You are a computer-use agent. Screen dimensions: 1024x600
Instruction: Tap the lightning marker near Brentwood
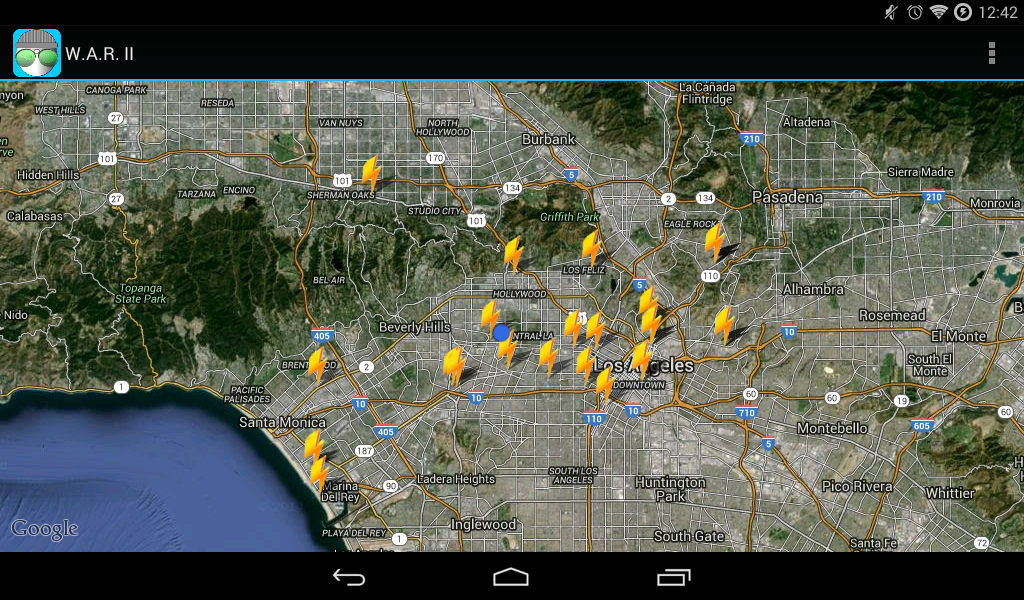coord(317,366)
